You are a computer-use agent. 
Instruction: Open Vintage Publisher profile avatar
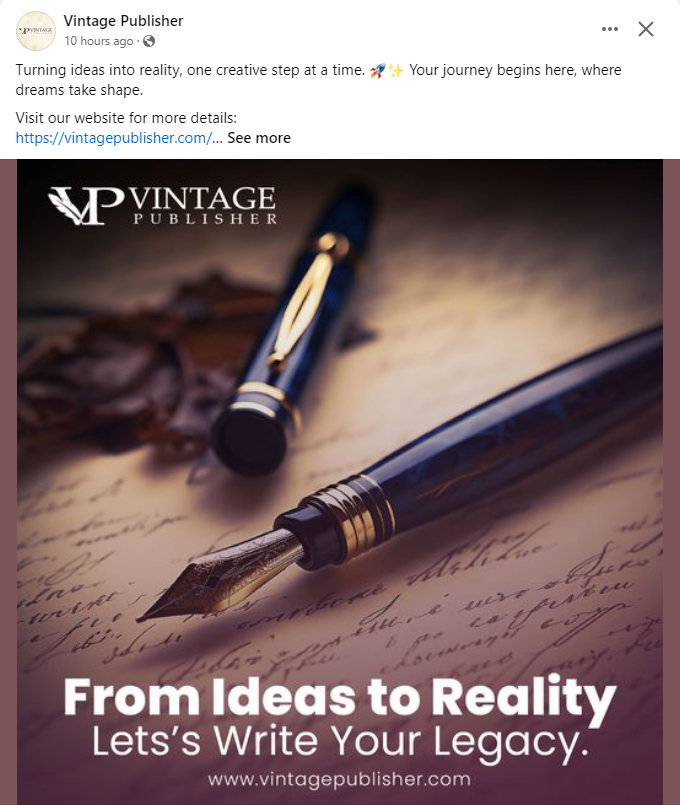36,31
